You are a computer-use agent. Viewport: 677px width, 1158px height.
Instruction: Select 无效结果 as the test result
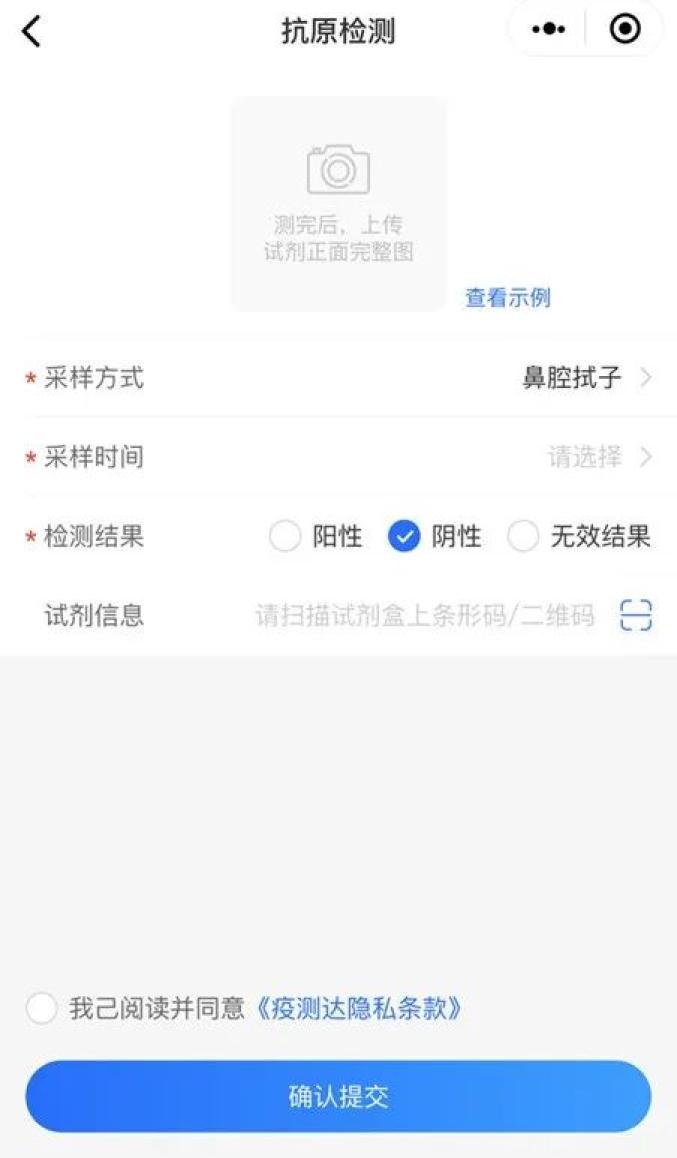pyautogui.click(x=579, y=536)
